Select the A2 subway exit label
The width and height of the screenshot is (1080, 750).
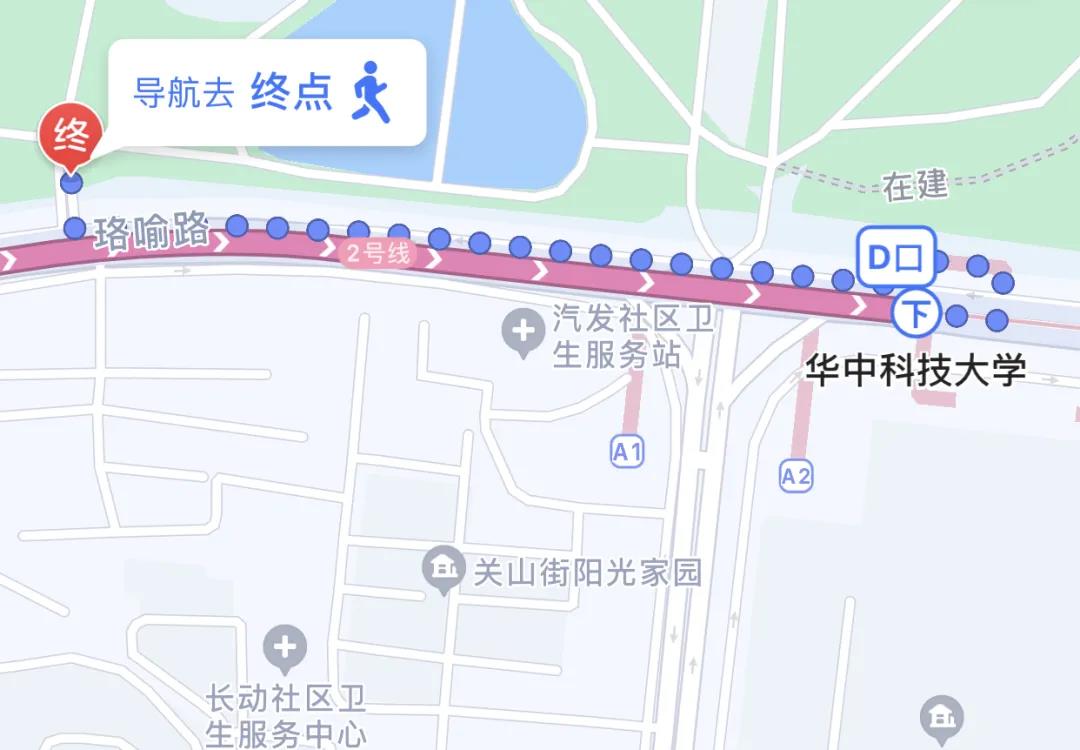tap(796, 477)
